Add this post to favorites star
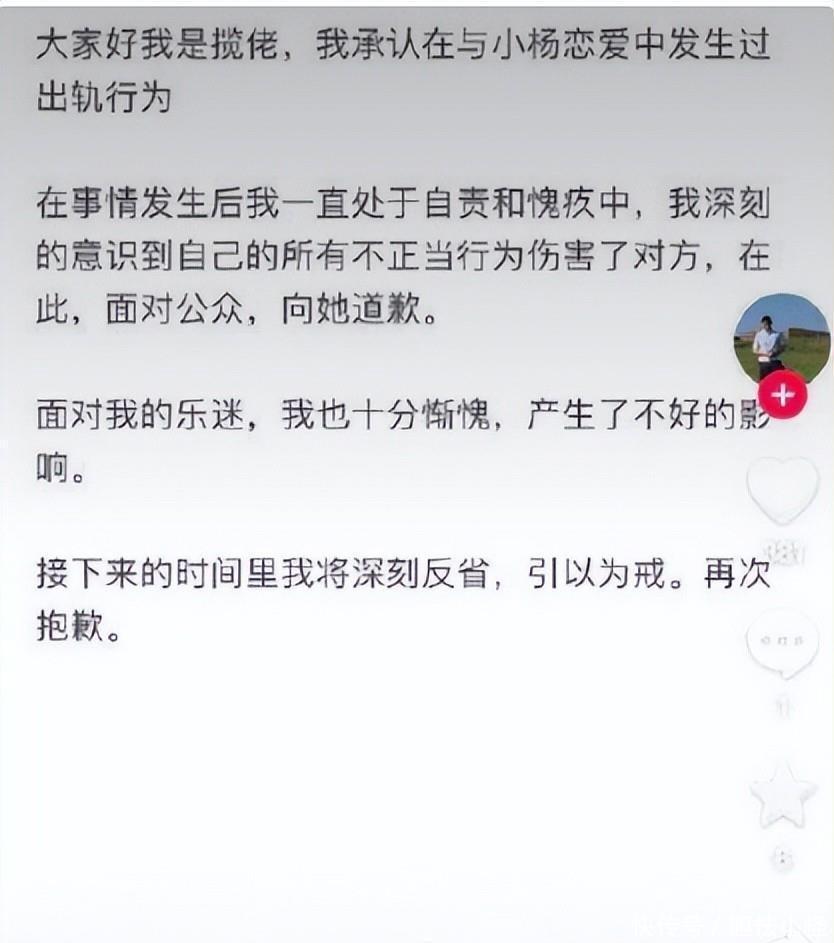 pos(783,795)
